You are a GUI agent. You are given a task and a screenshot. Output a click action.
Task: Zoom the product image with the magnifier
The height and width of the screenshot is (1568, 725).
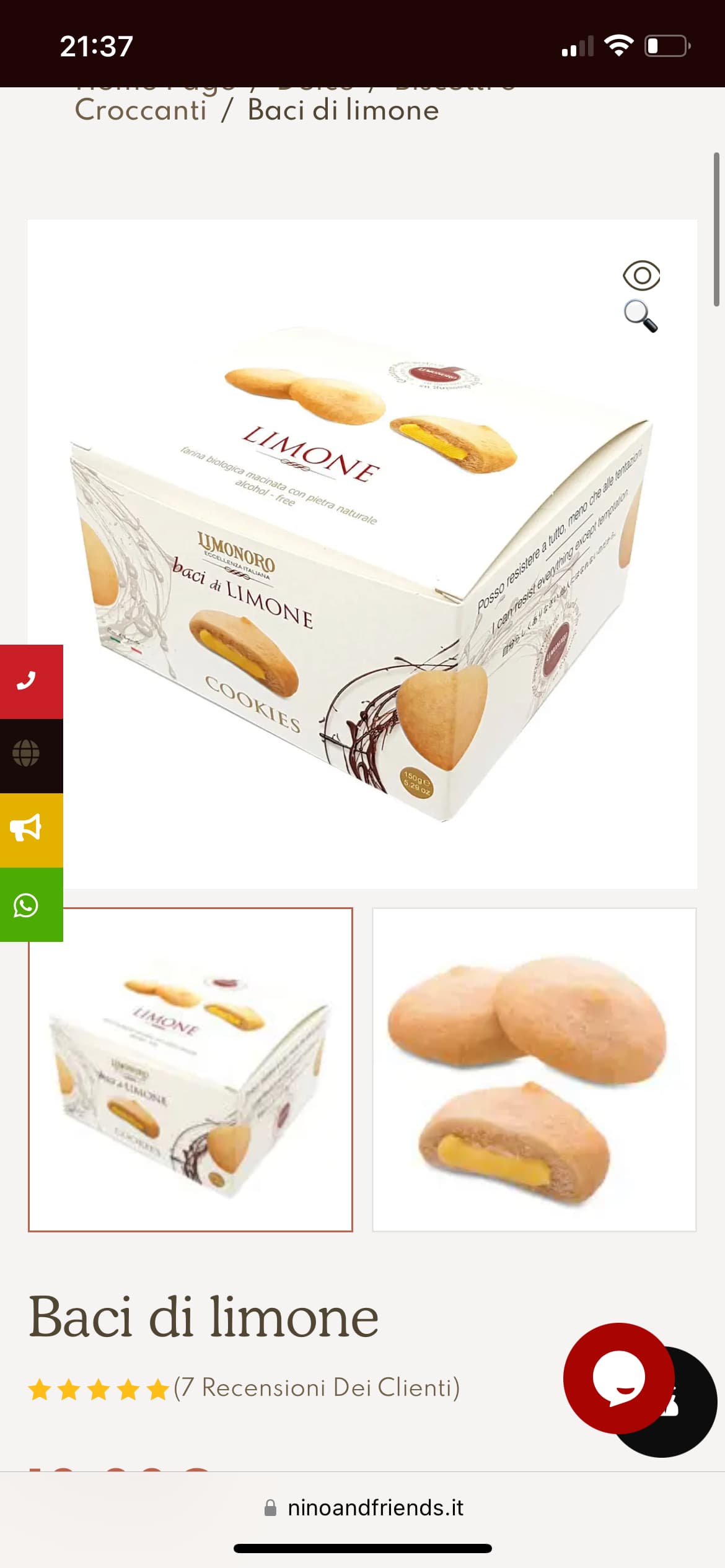pyautogui.click(x=641, y=316)
